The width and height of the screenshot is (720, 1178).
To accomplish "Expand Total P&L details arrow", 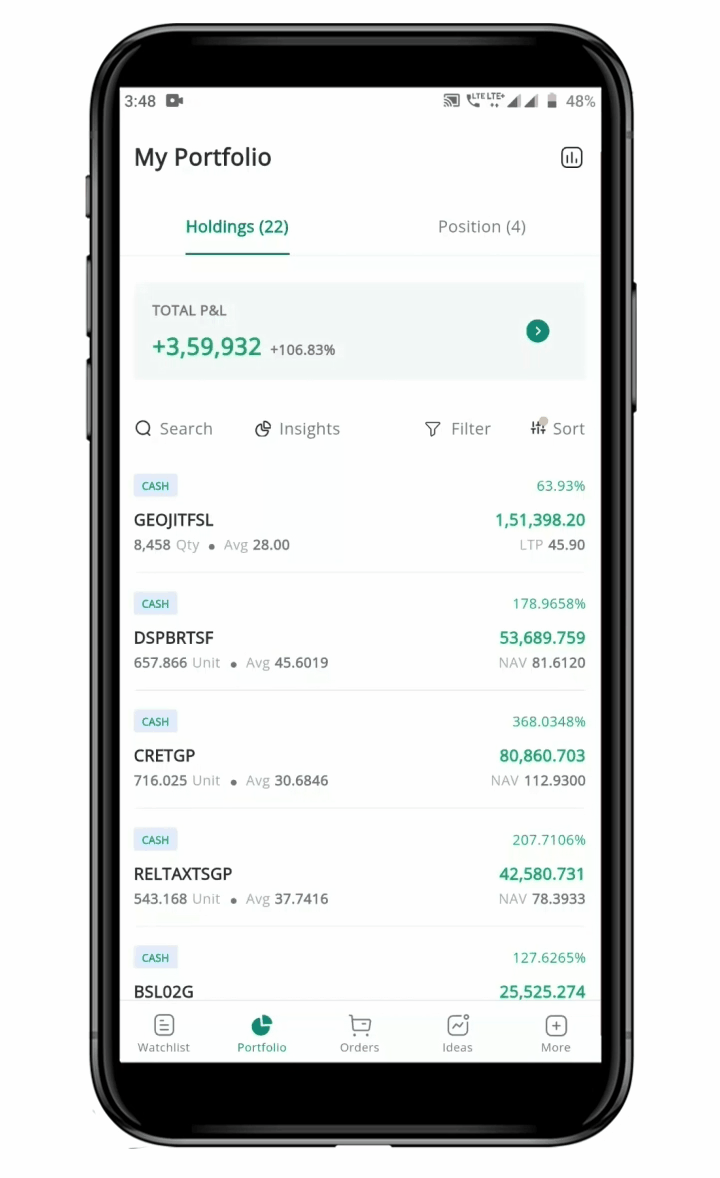I will 538,331.
